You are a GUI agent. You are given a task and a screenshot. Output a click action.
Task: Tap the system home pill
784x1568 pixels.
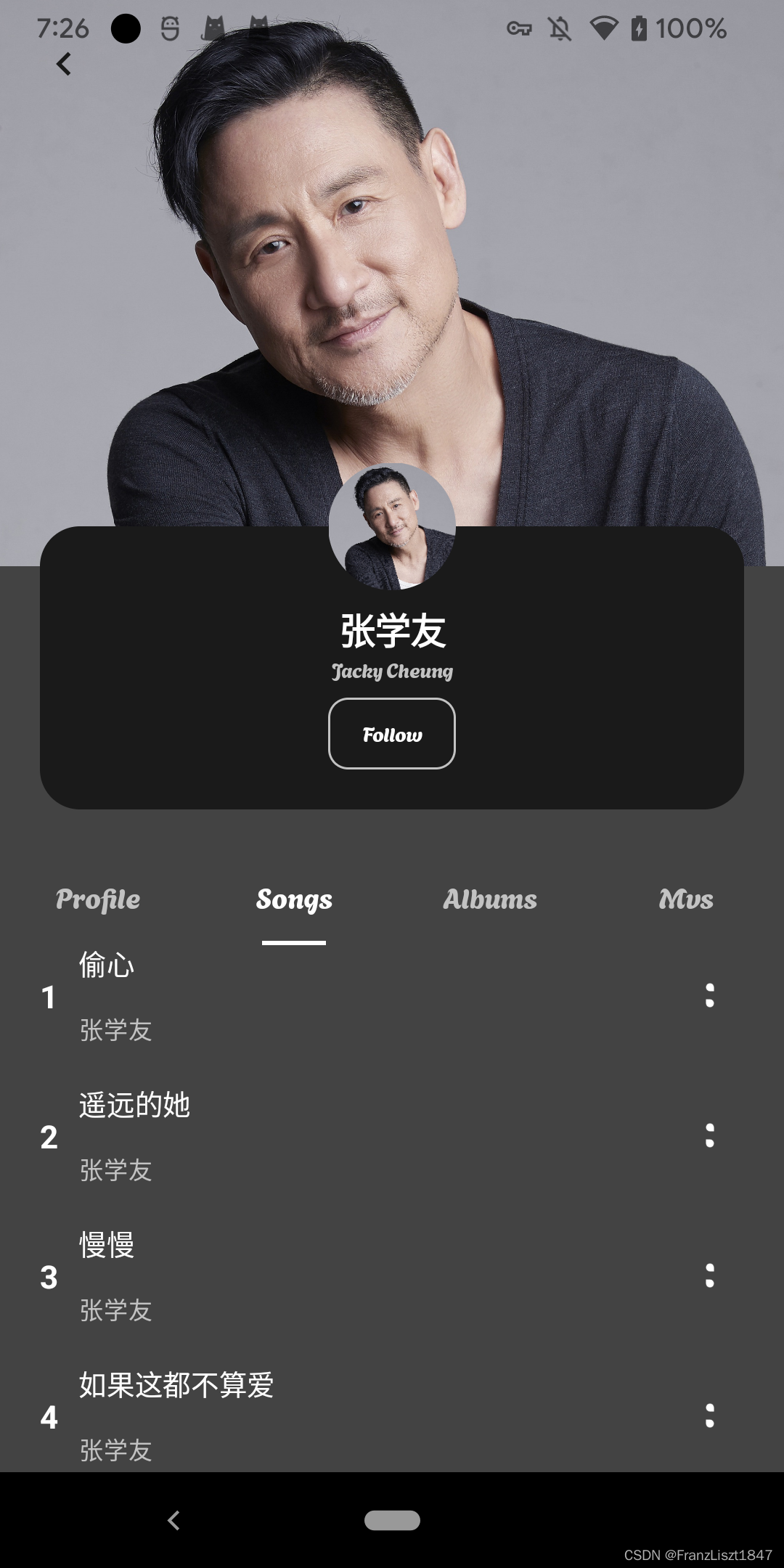click(x=392, y=1520)
